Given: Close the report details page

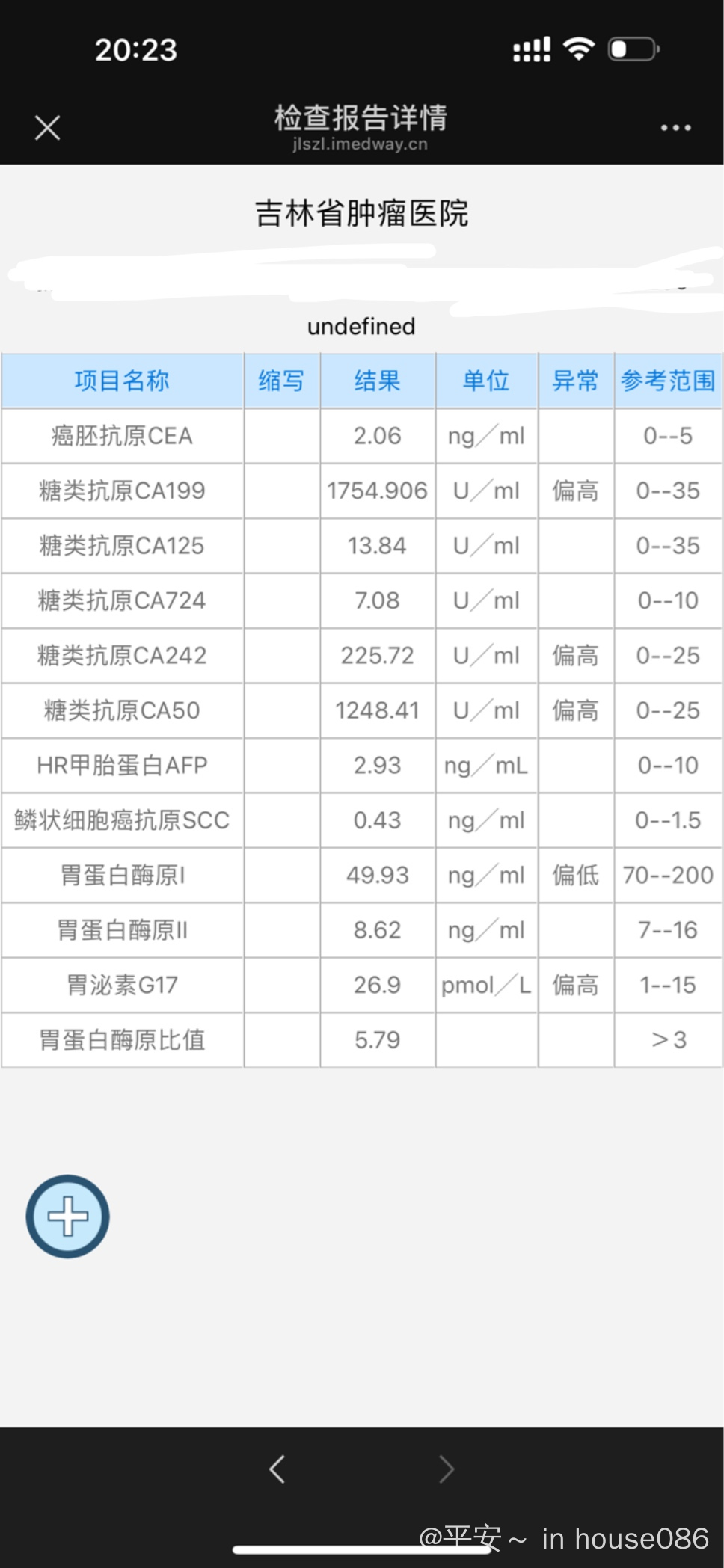Looking at the screenshot, I should point(47,128).
